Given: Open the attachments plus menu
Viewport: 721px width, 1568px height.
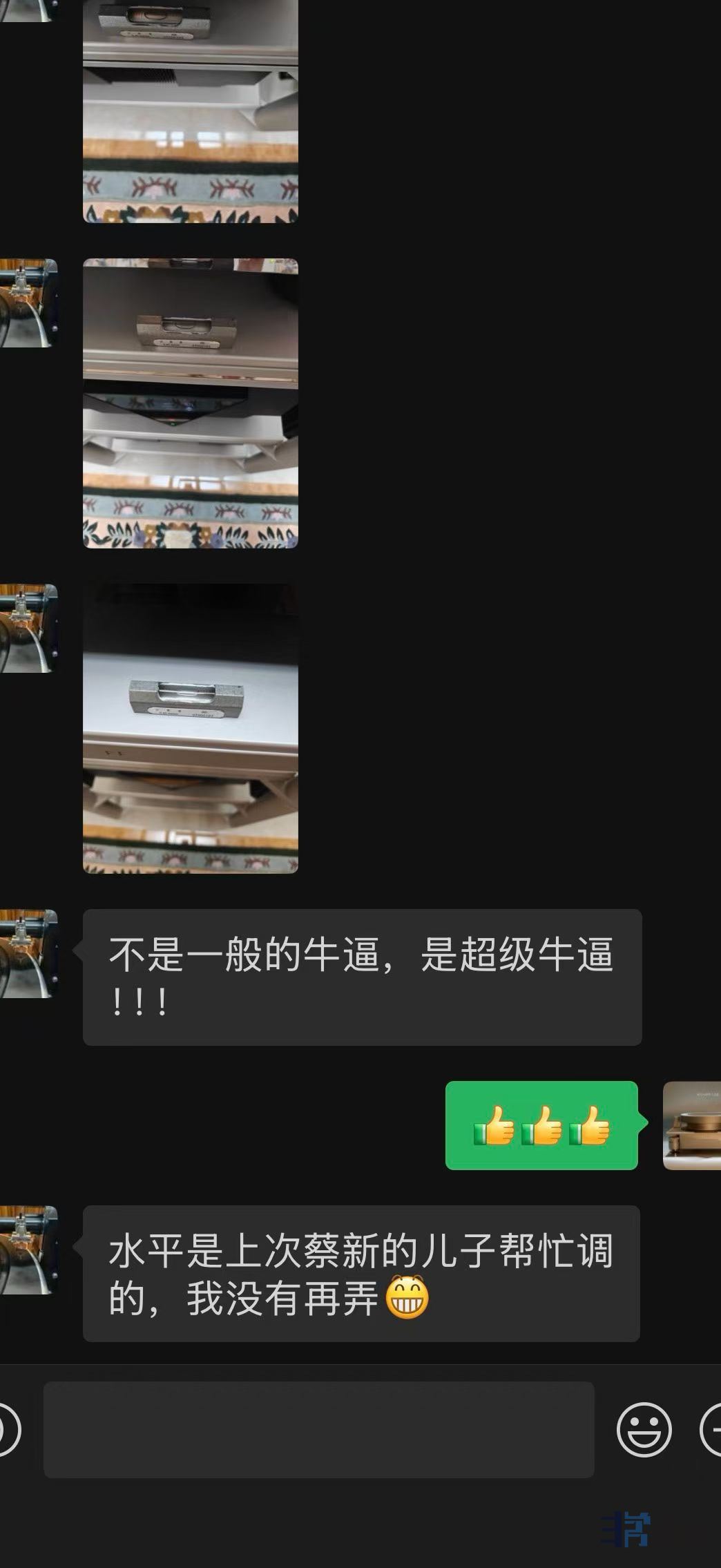Looking at the screenshot, I should tap(713, 1429).
